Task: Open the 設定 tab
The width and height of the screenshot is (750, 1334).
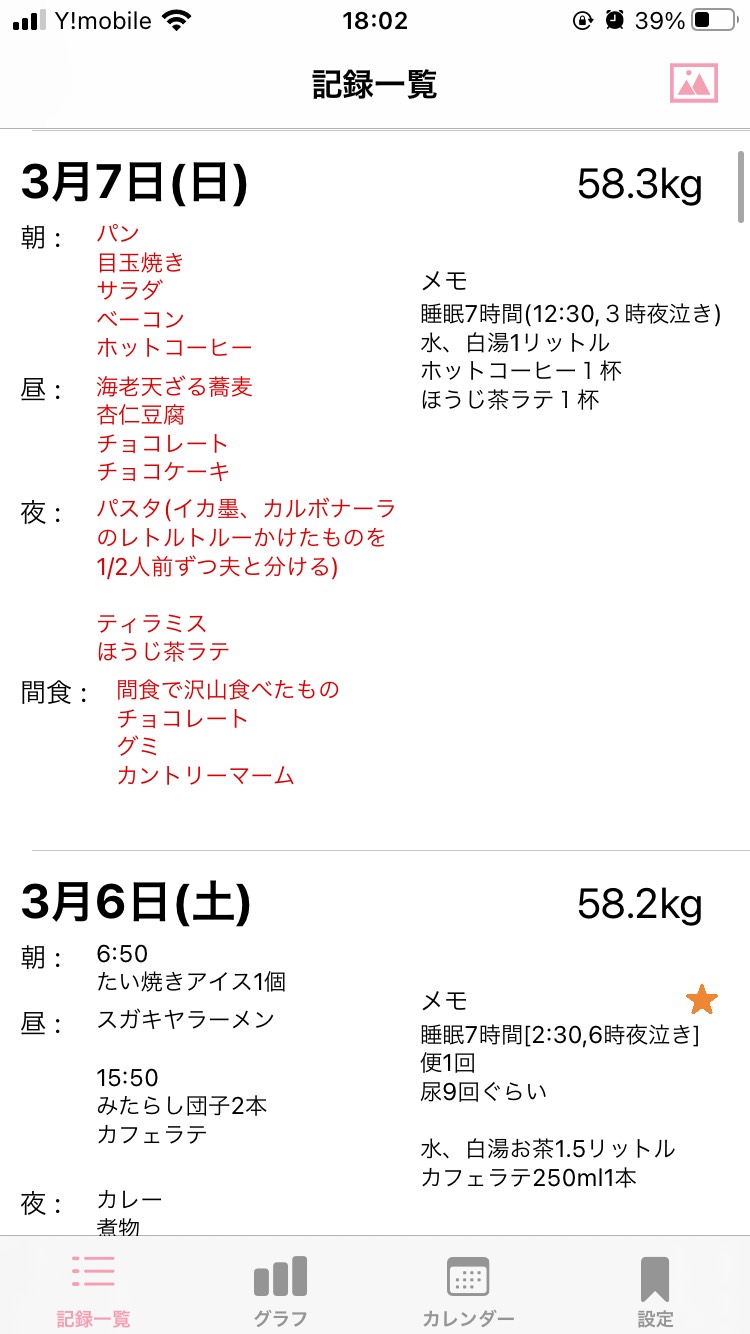Action: [655, 1290]
